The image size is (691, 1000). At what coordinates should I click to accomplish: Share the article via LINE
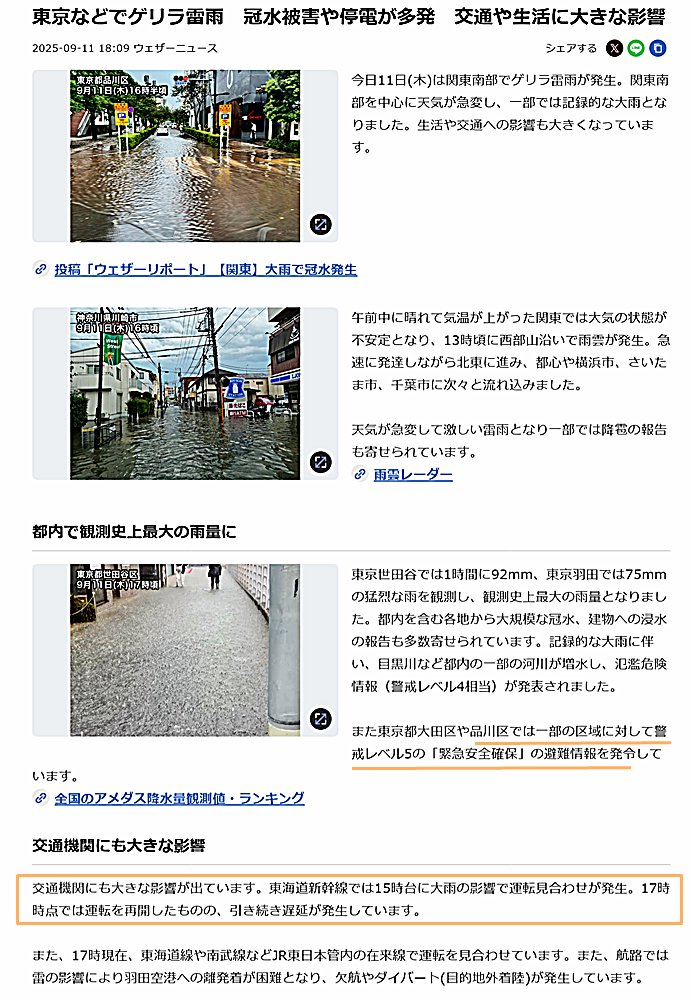(636, 48)
